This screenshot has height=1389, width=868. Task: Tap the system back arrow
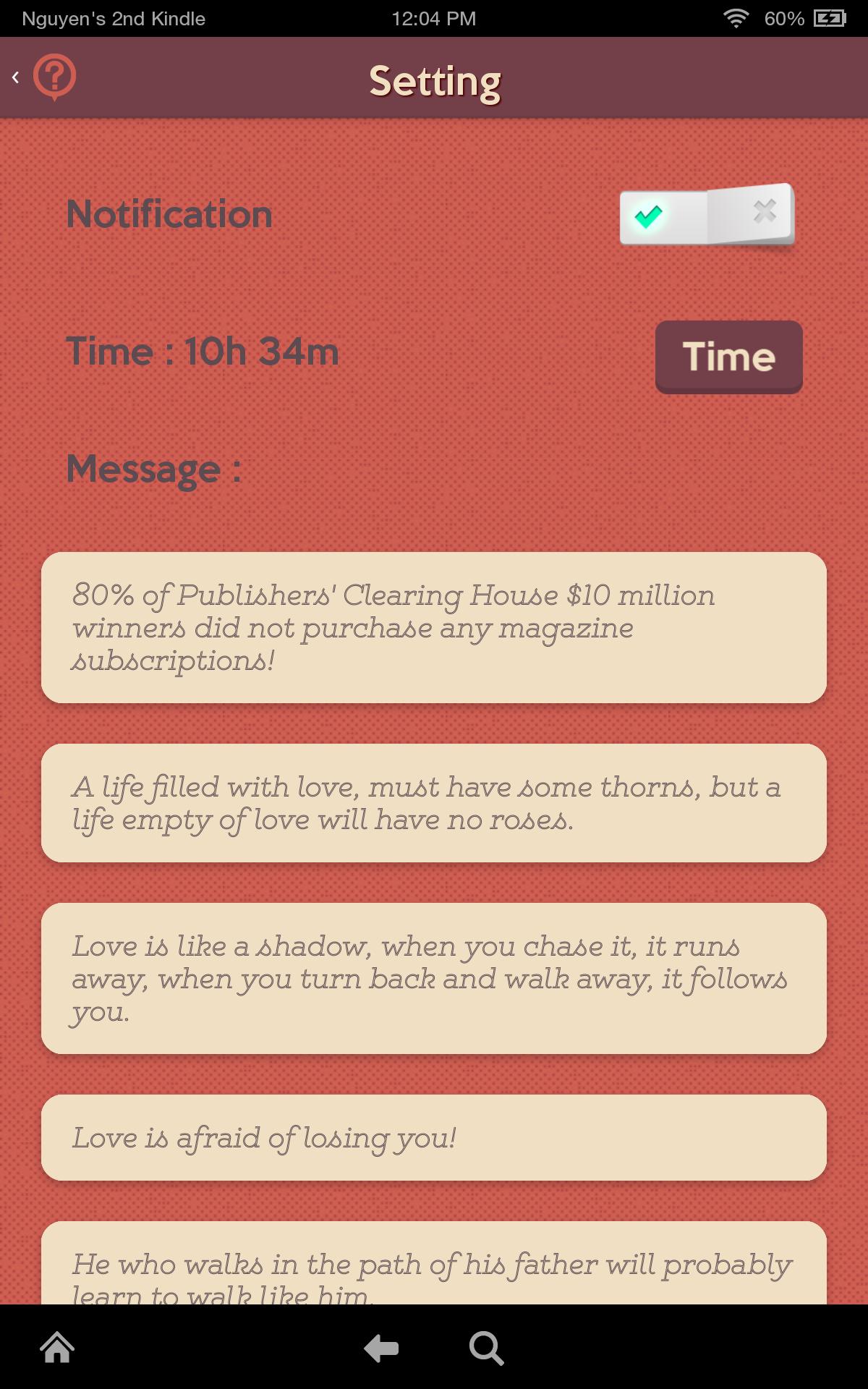tap(381, 1348)
